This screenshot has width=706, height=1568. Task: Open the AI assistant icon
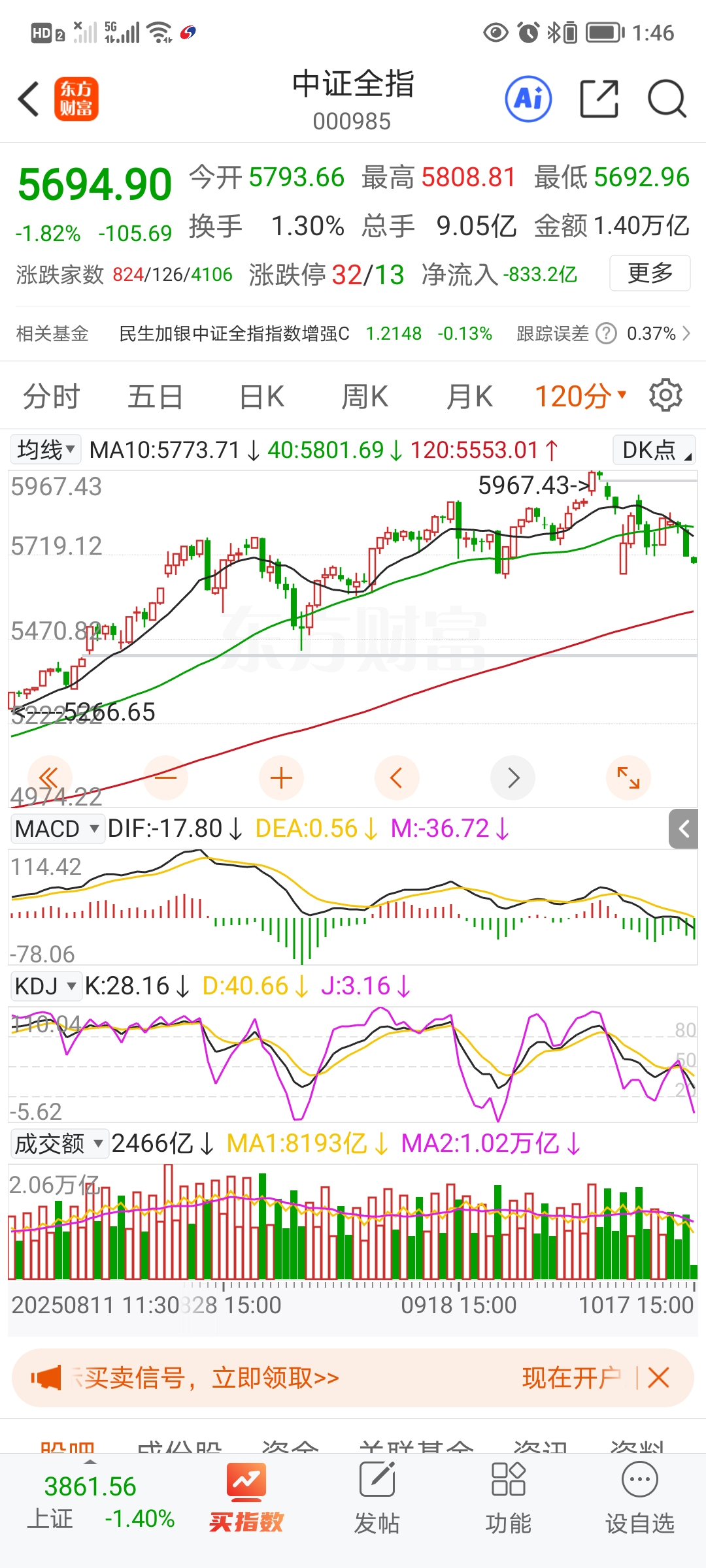[528, 99]
